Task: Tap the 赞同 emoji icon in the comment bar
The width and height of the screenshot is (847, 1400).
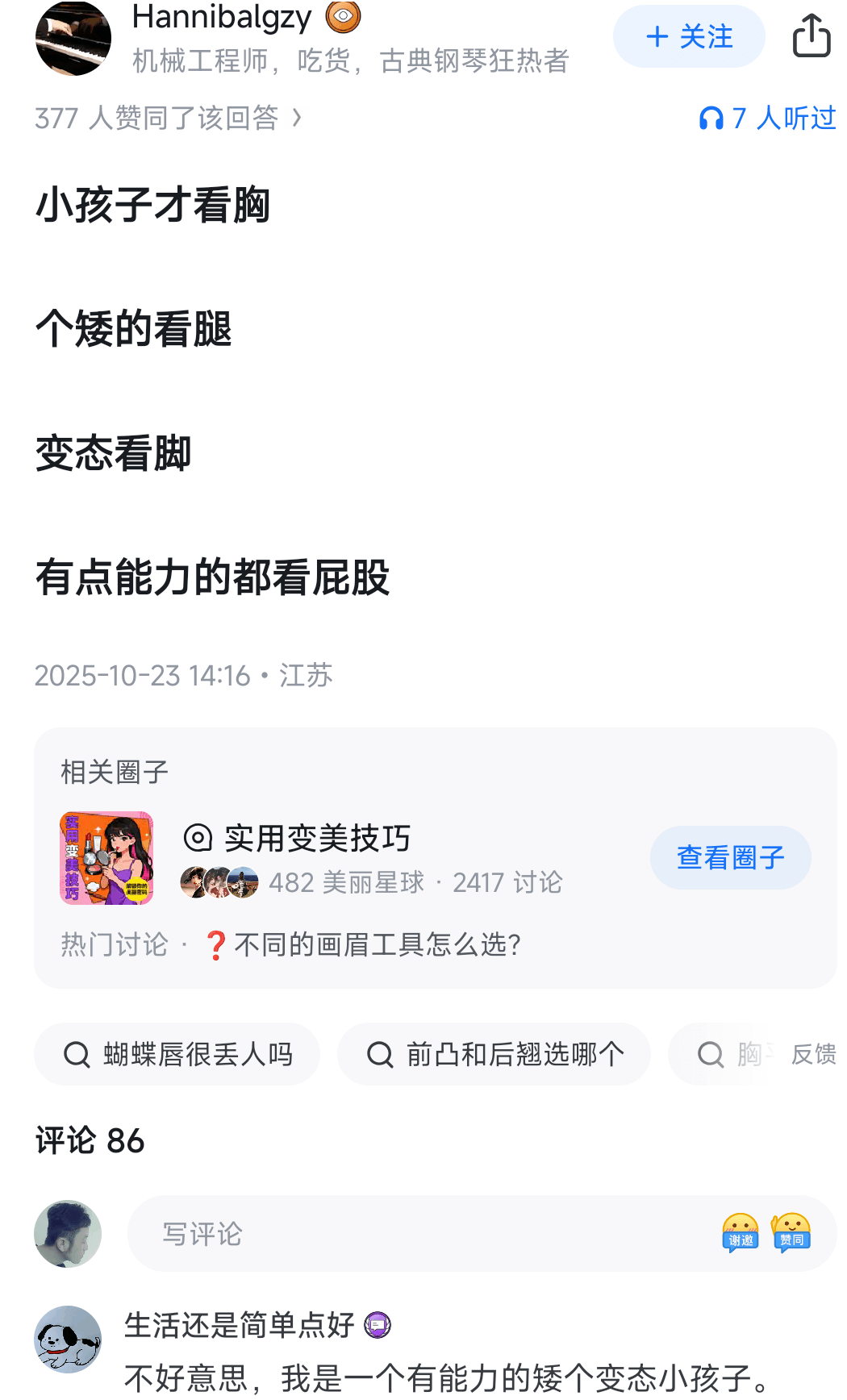Action: coord(792,1233)
